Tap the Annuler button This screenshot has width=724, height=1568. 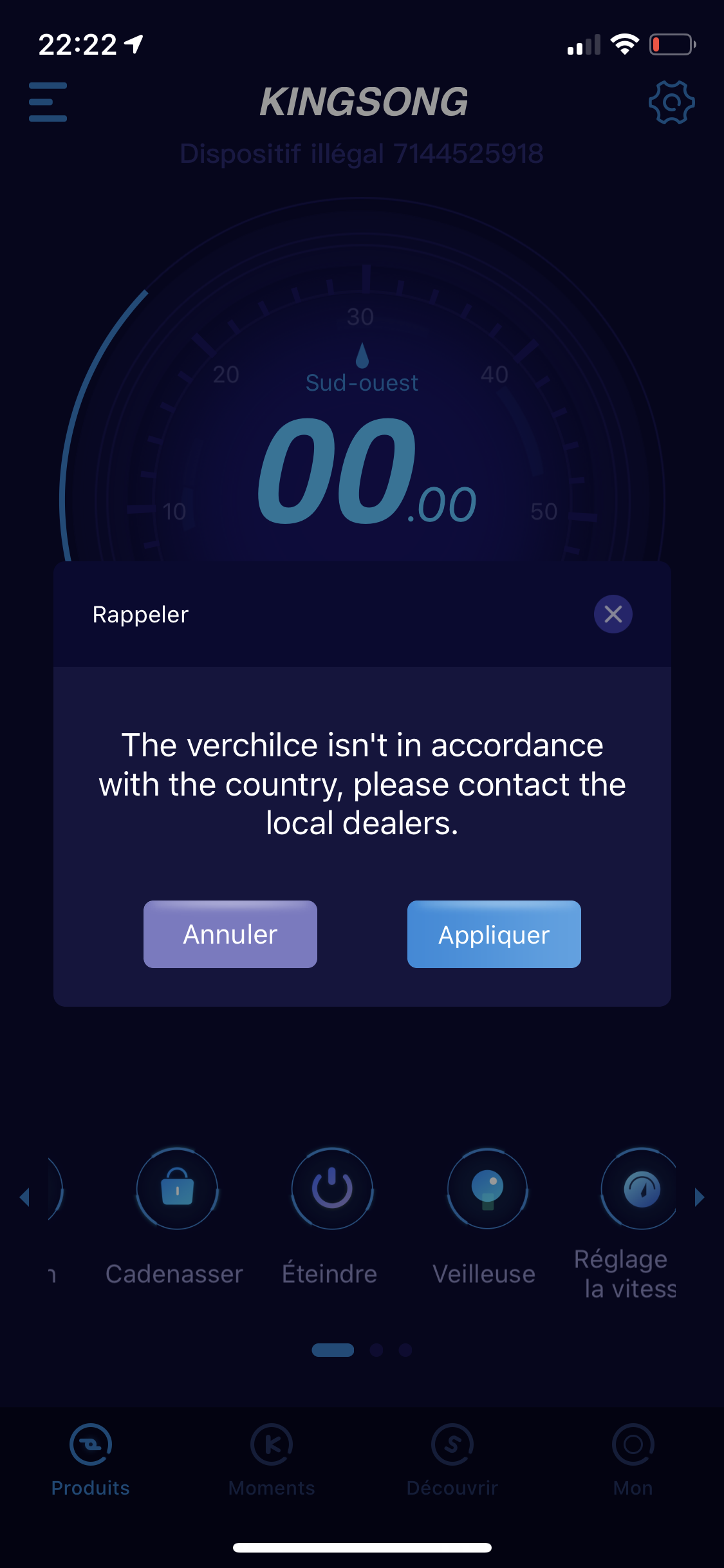pyautogui.click(x=230, y=934)
